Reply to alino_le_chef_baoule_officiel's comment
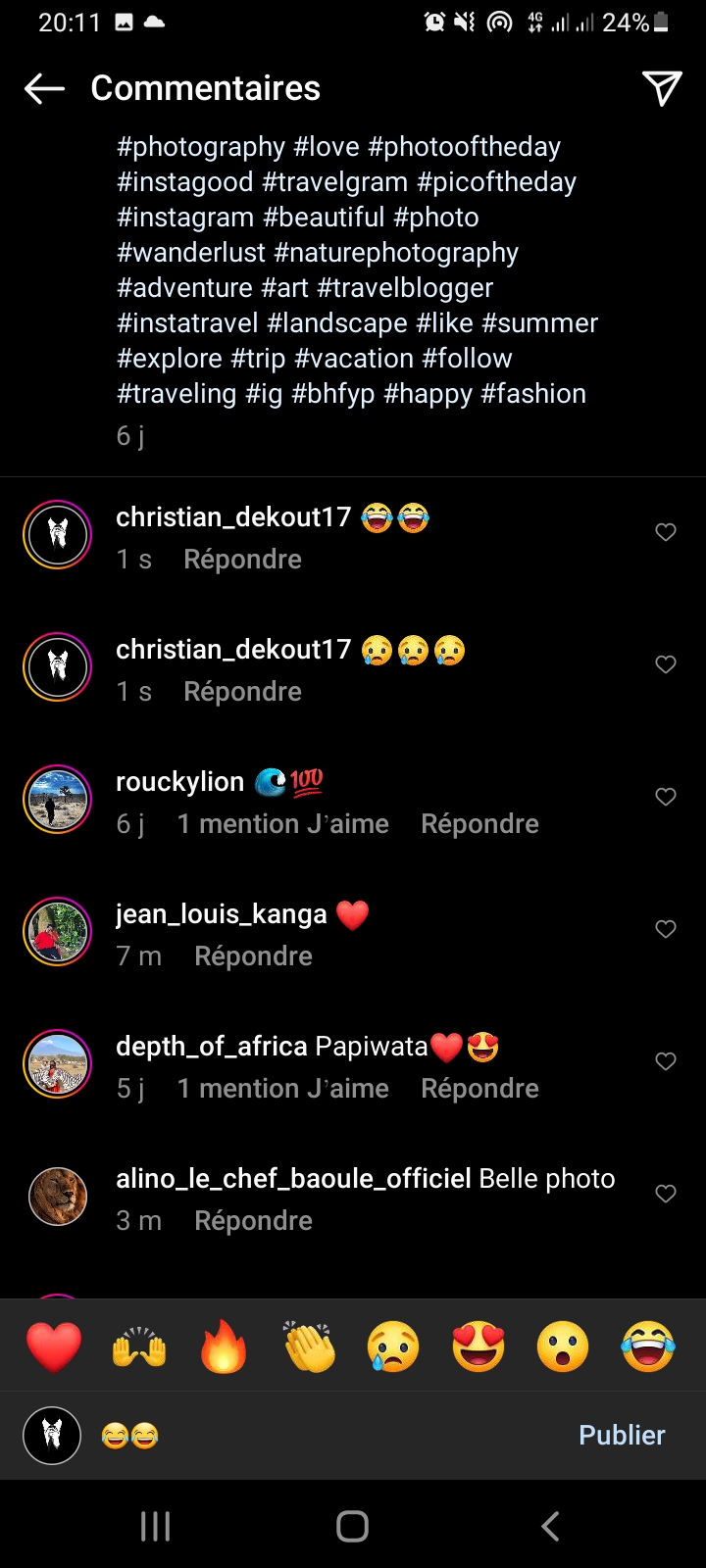This screenshot has width=706, height=1568. [x=253, y=1221]
